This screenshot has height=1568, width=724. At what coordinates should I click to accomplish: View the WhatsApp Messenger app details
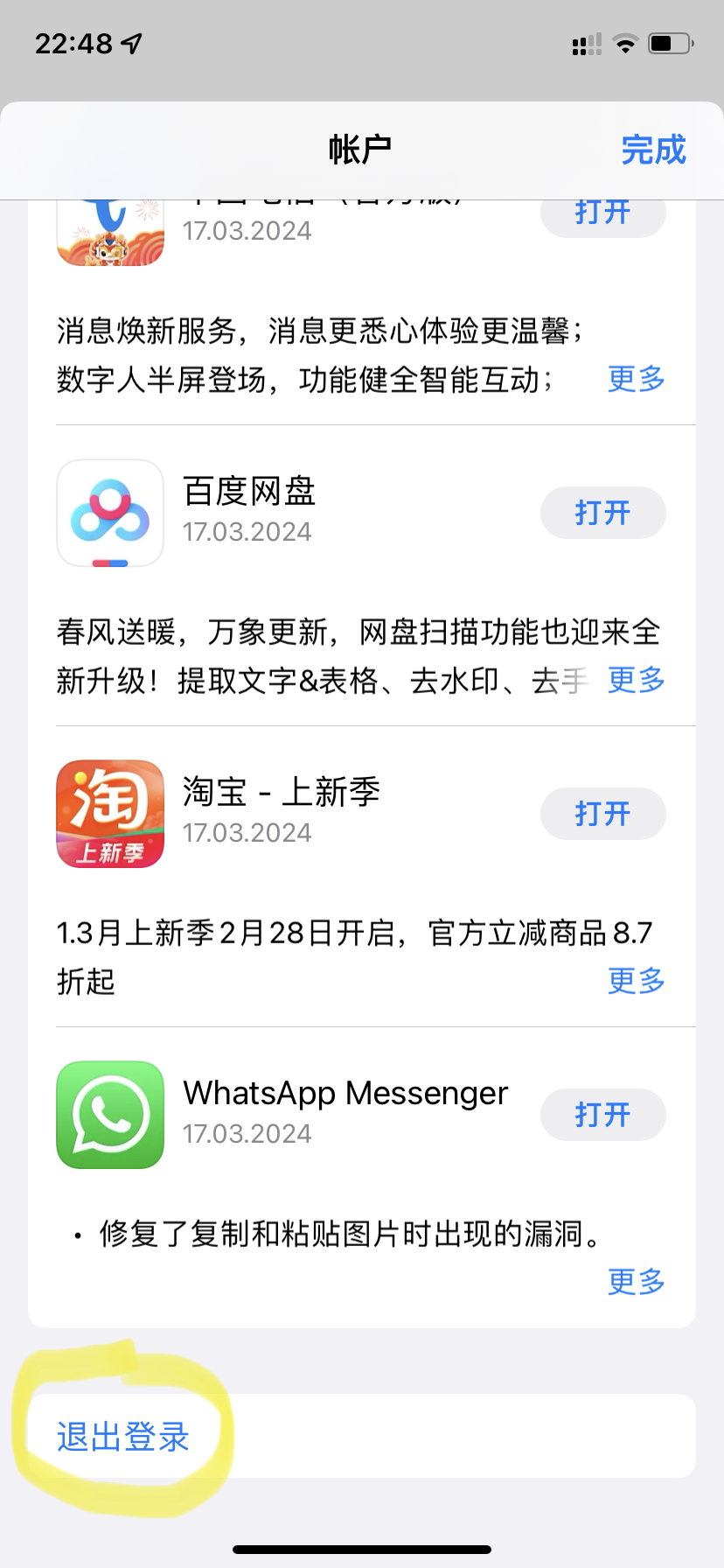pyautogui.click(x=345, y=1094)
